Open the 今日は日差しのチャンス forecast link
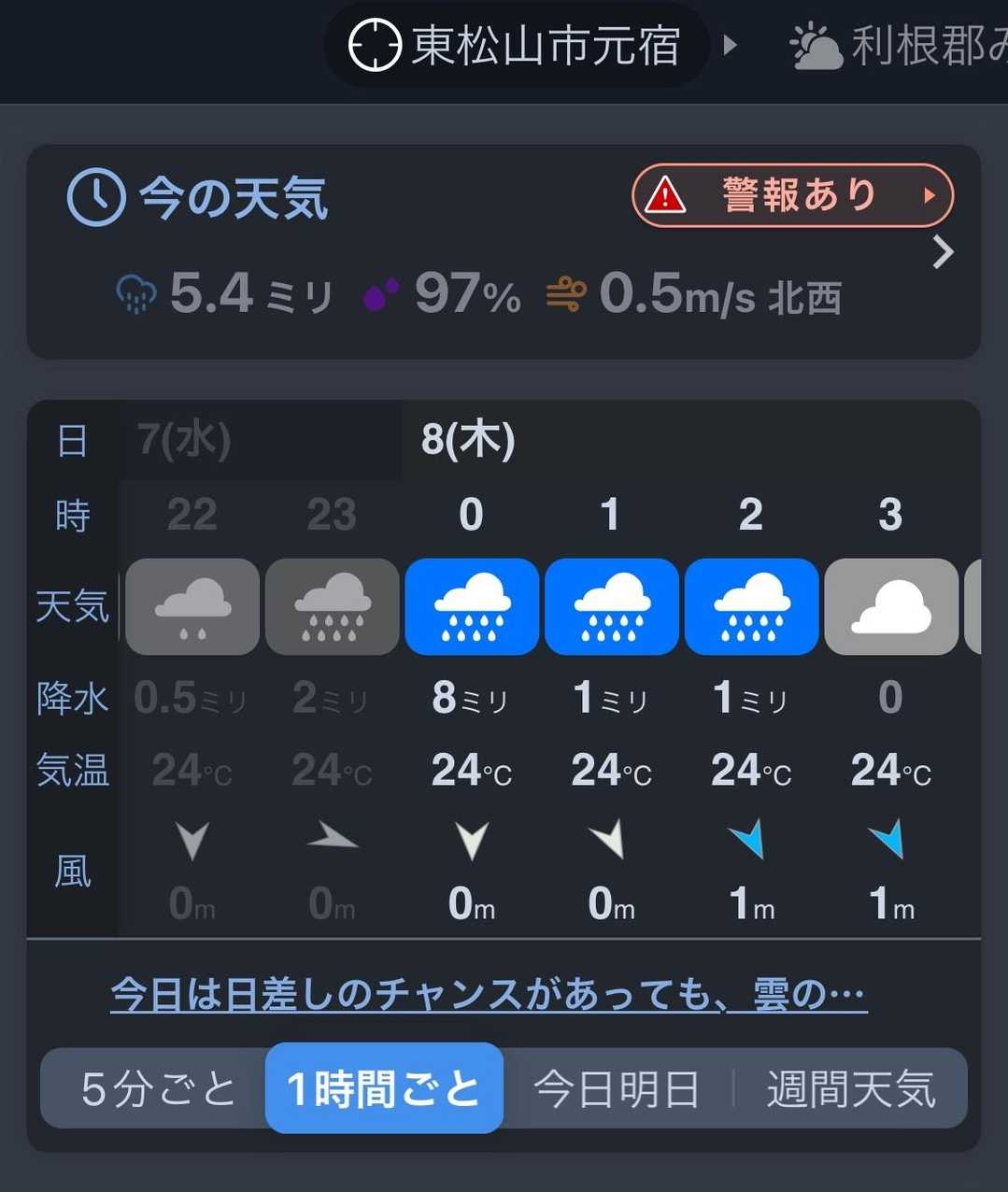 pyautogui.click(x=489, y=993)
